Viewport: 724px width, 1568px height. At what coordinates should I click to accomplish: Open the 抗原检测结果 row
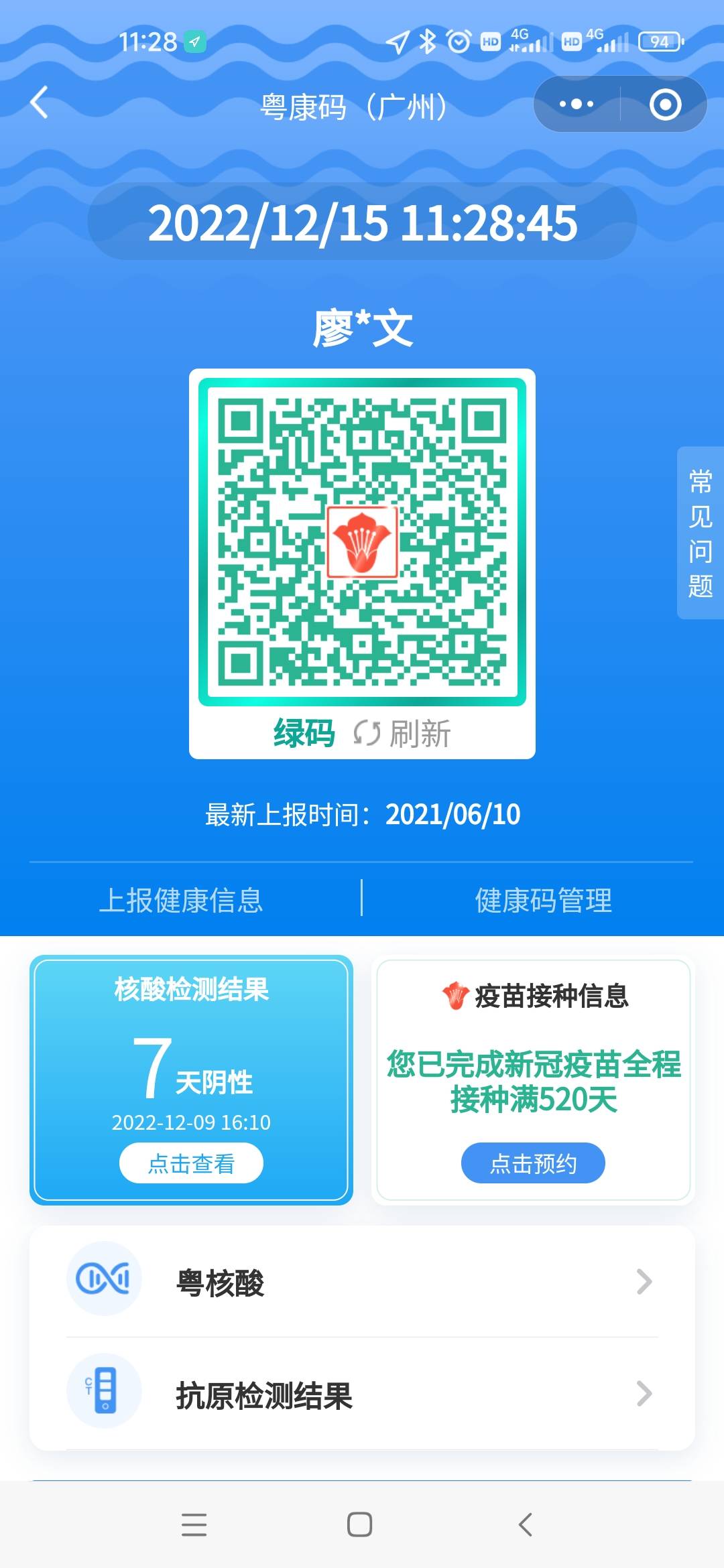tap(362, 1394)
